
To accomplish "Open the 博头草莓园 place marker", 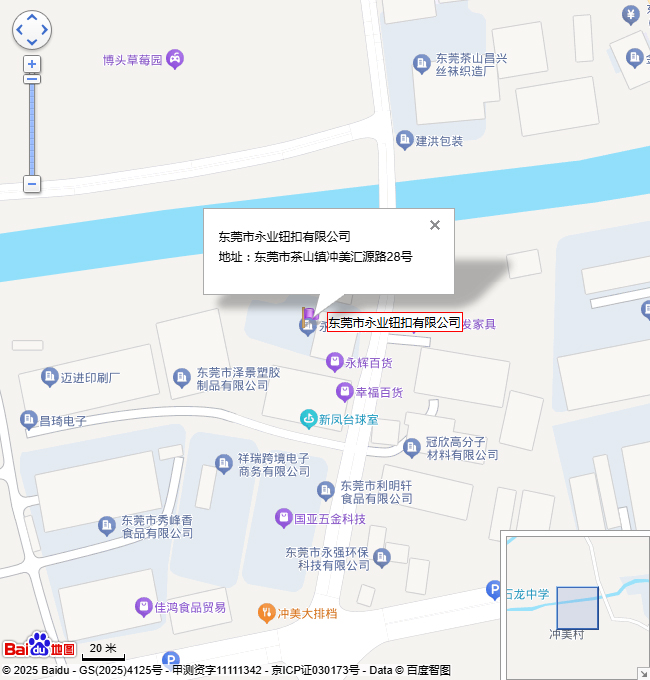I will click(175, 59).
